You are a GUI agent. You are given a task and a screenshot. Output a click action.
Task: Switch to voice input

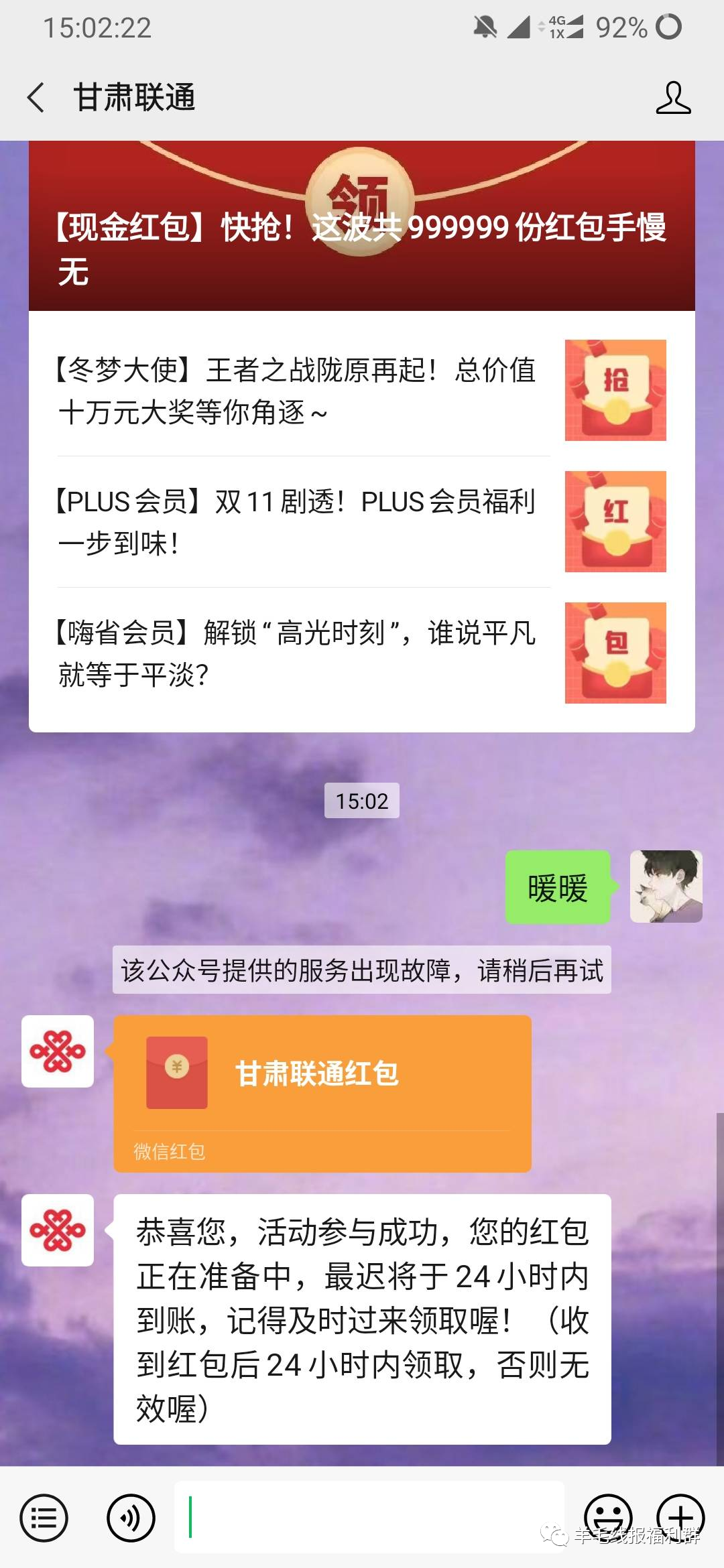tap(131, 1517)
